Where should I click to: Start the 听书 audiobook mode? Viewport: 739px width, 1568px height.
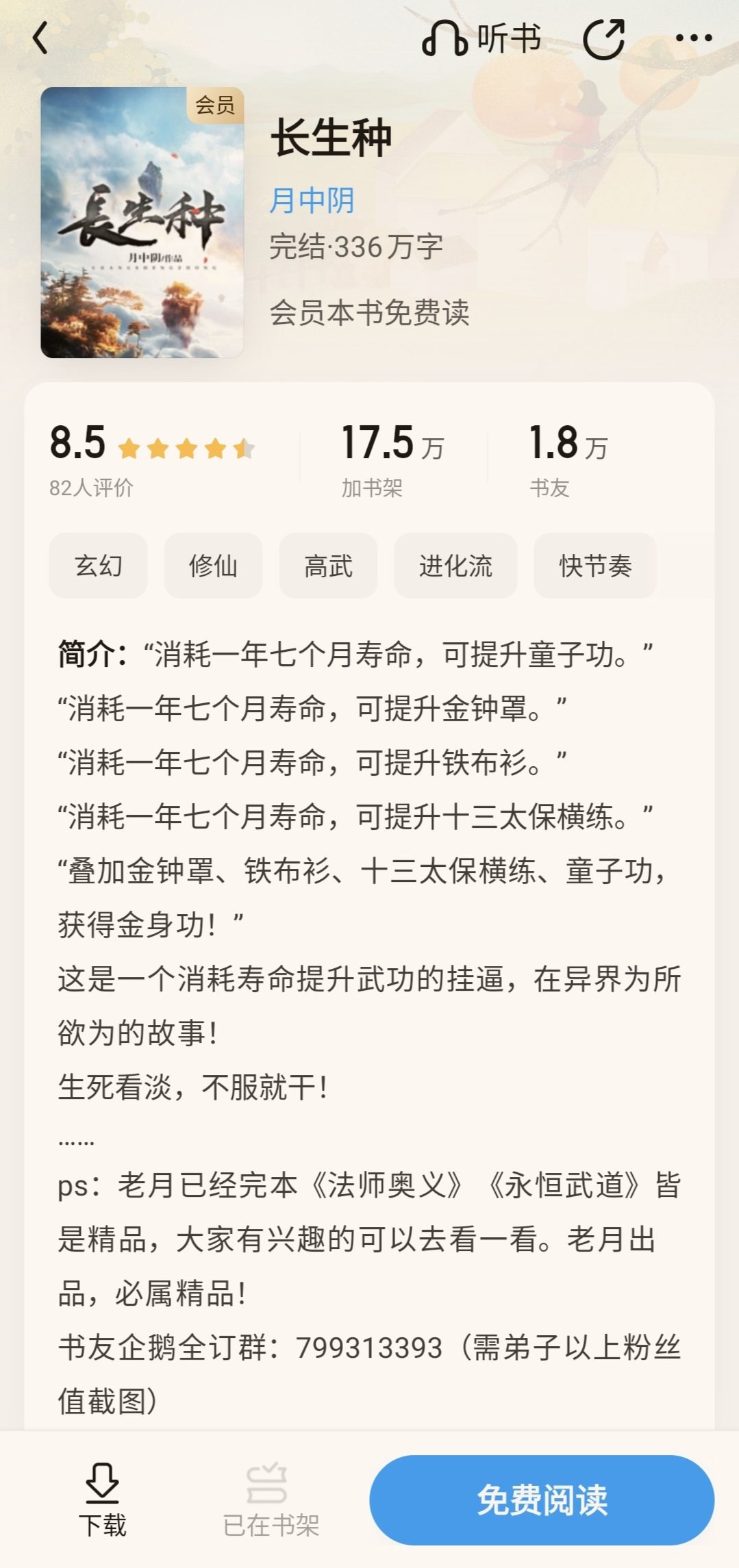(x=481, y=38)
